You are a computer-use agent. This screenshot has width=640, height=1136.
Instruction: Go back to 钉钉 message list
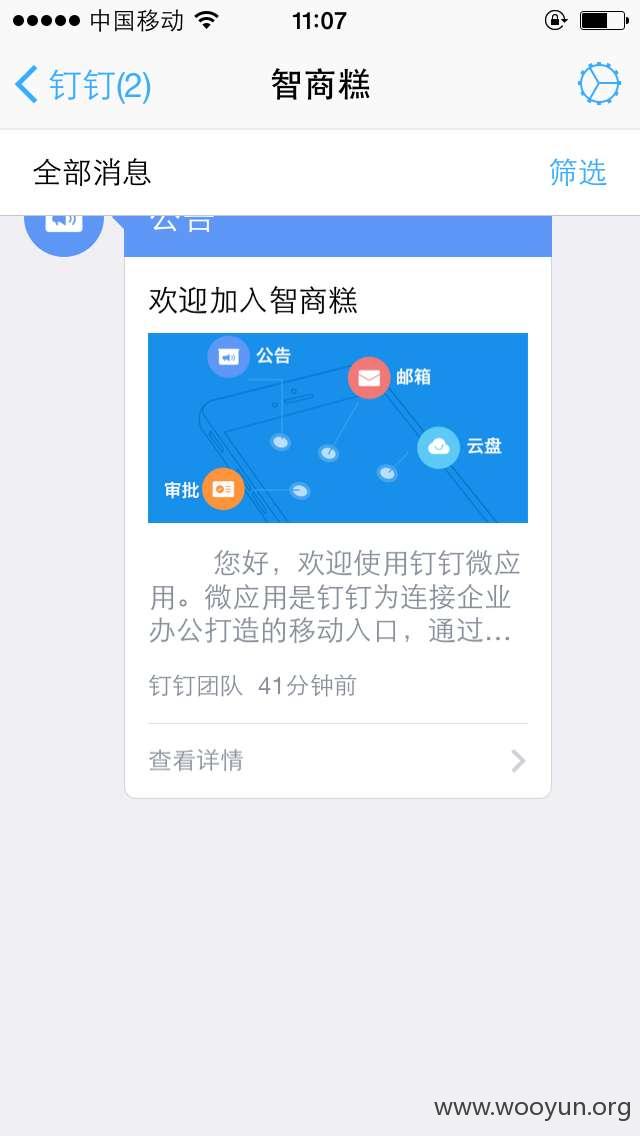click(x=83, y=85)
